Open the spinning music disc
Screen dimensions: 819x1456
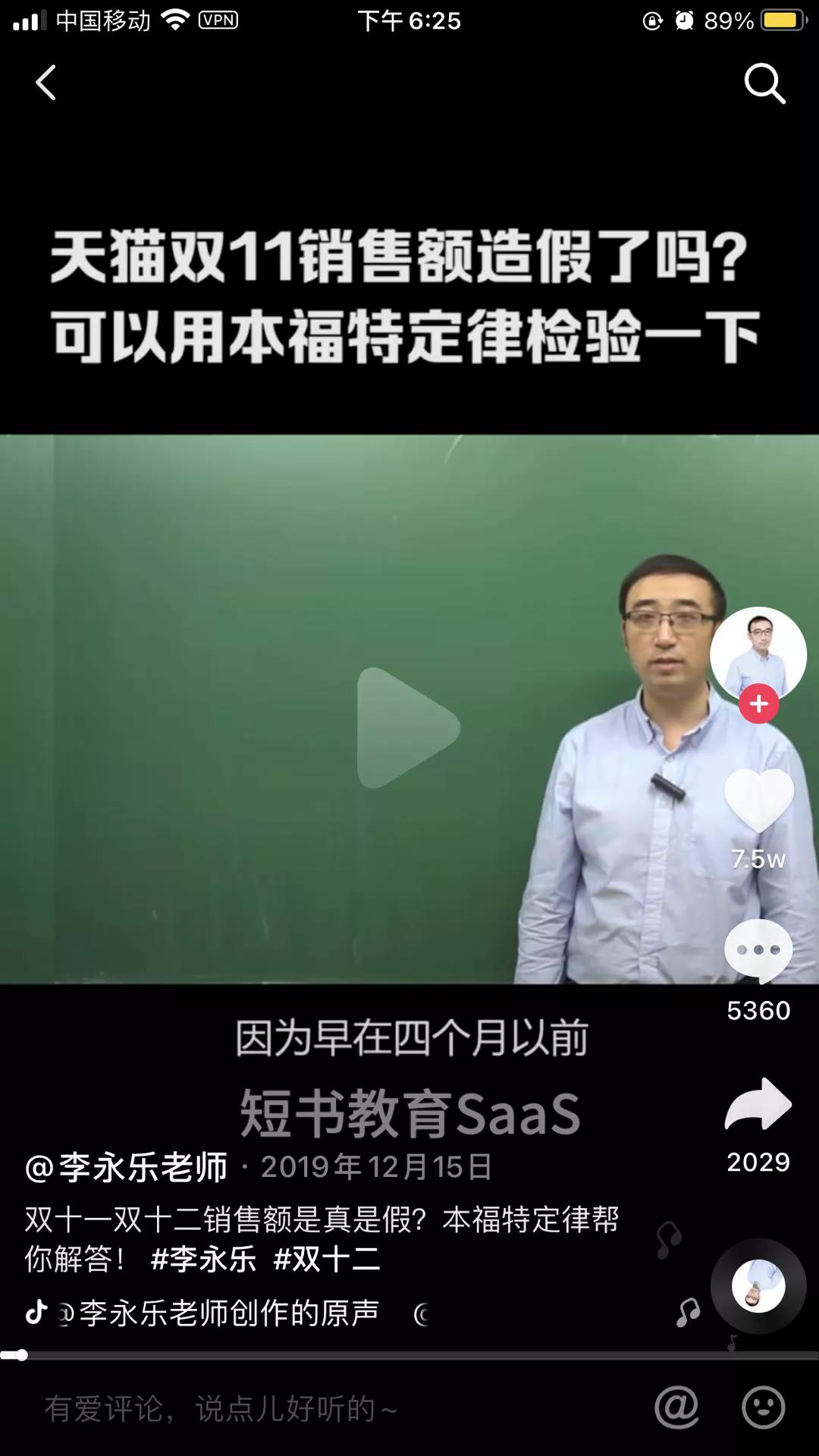tap(758, 1286)
